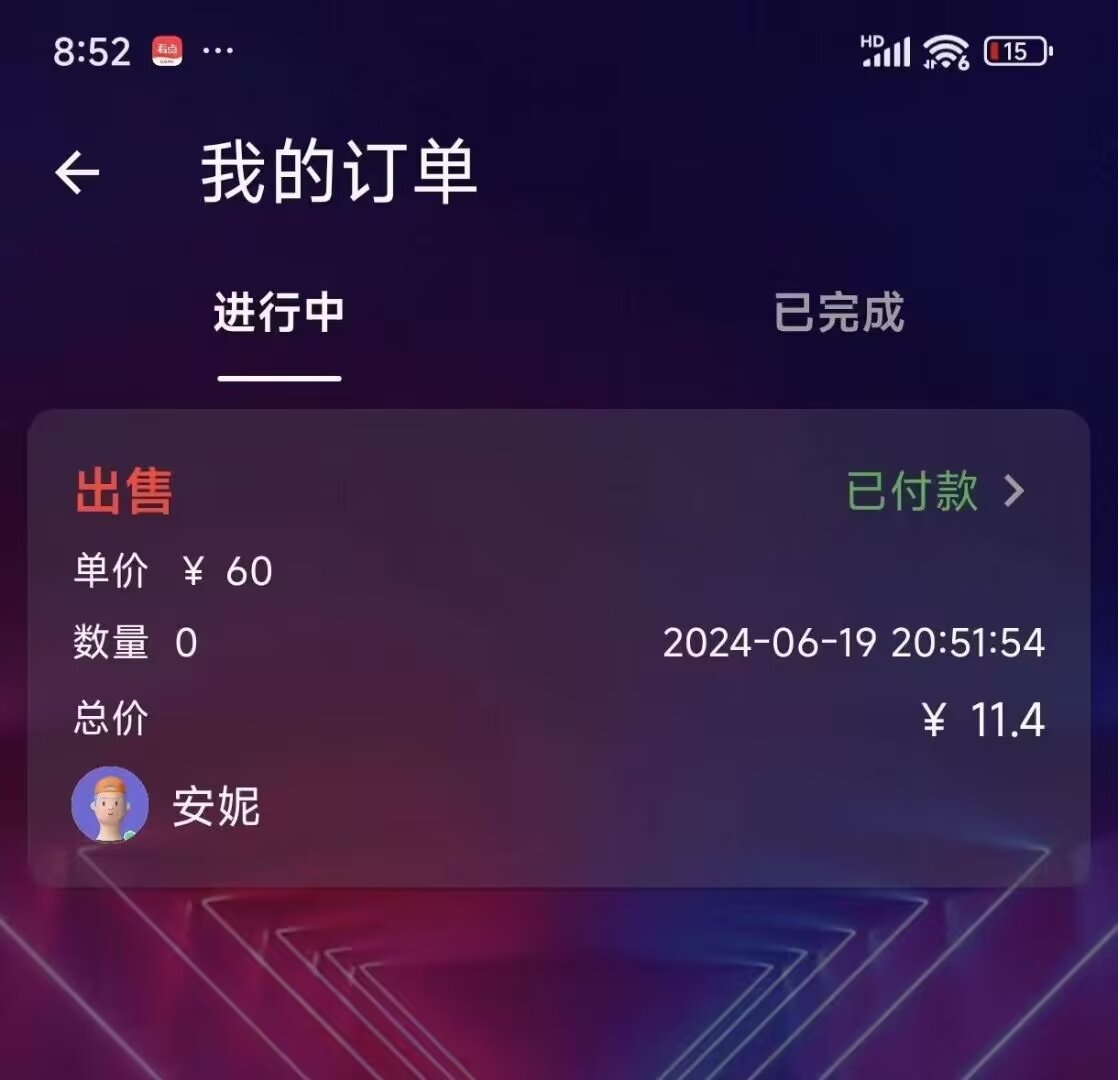
Task: Select the 进行中 tab
Action: coord(279,312)
